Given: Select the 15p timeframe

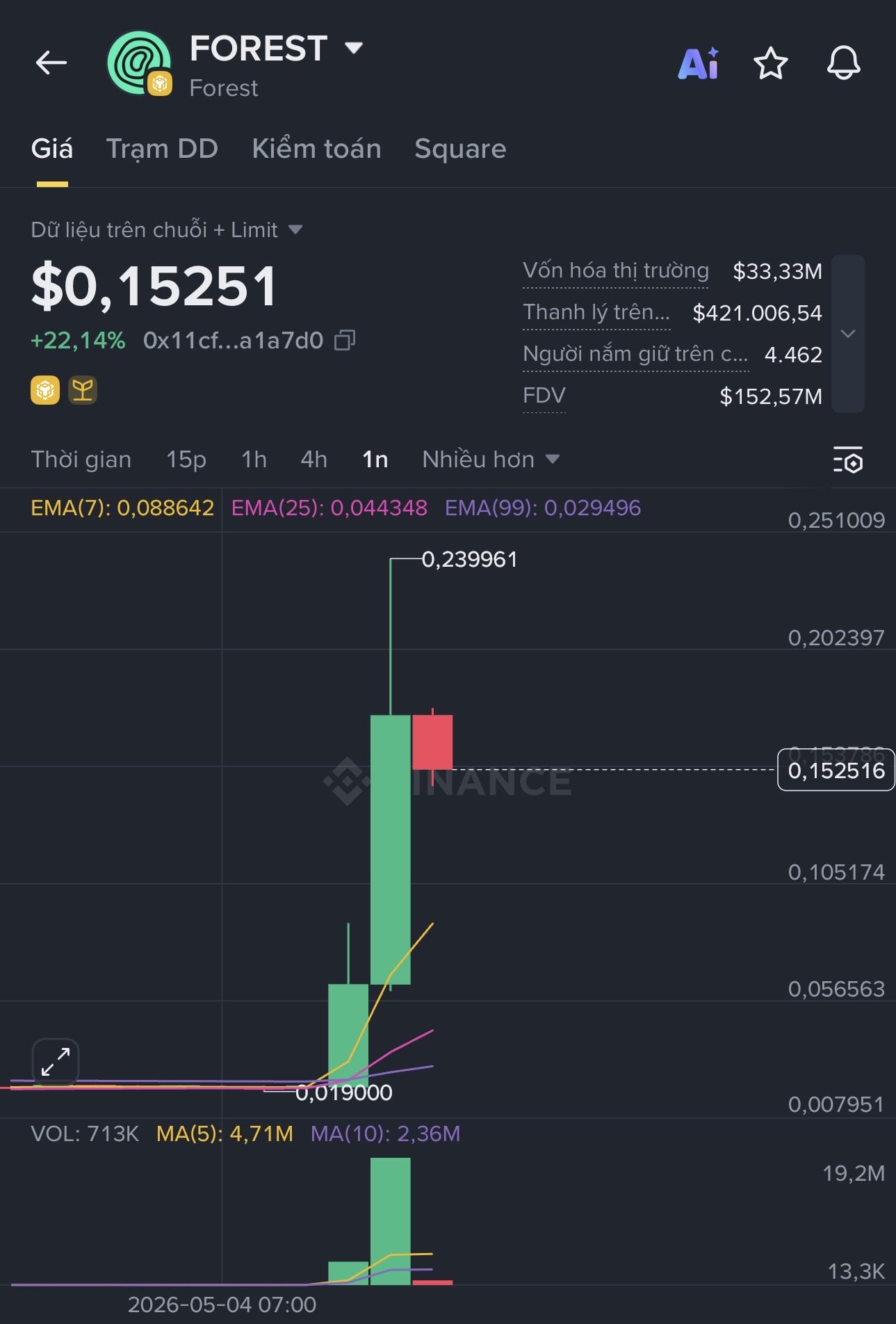Looking at the screenshot, I should (186, 460).
